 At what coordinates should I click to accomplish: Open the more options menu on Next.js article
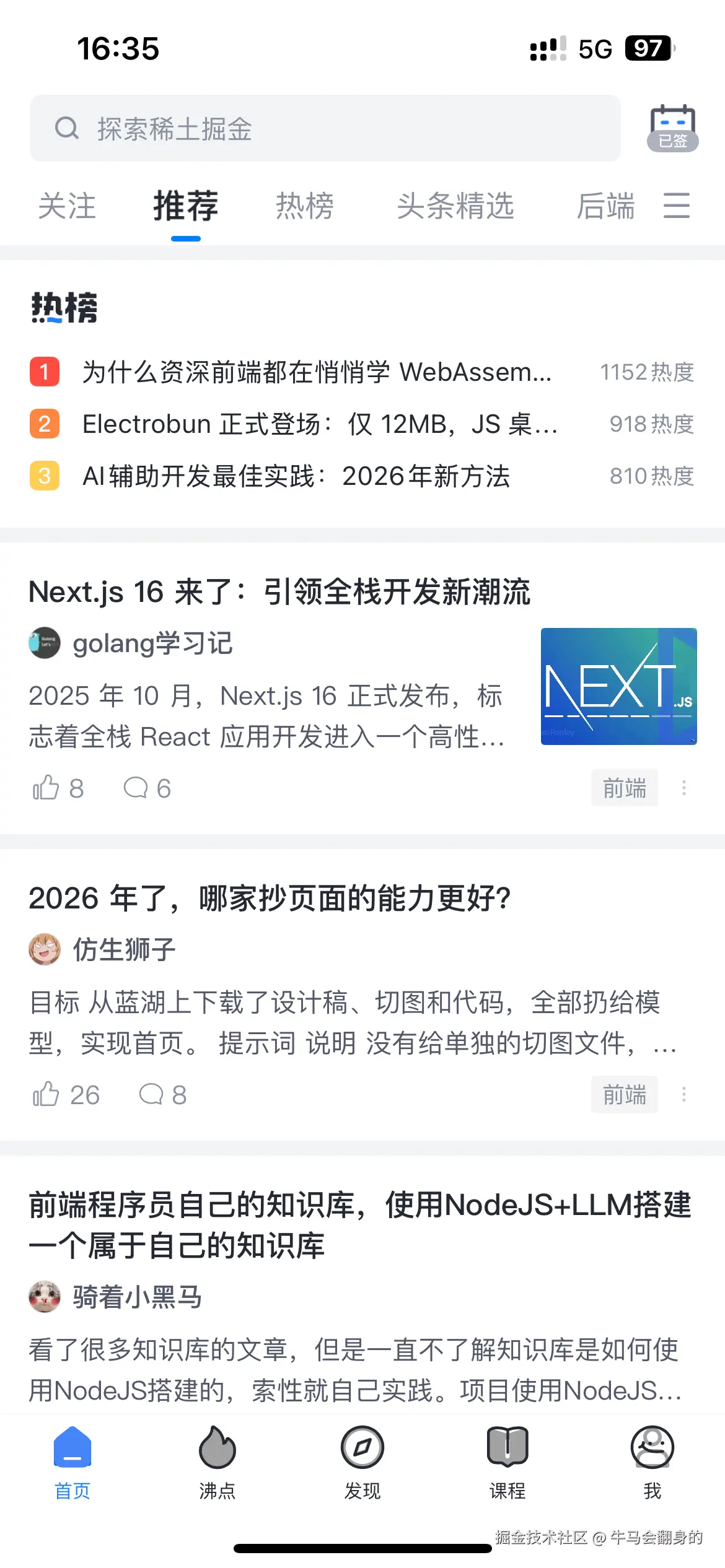(683, 788)
